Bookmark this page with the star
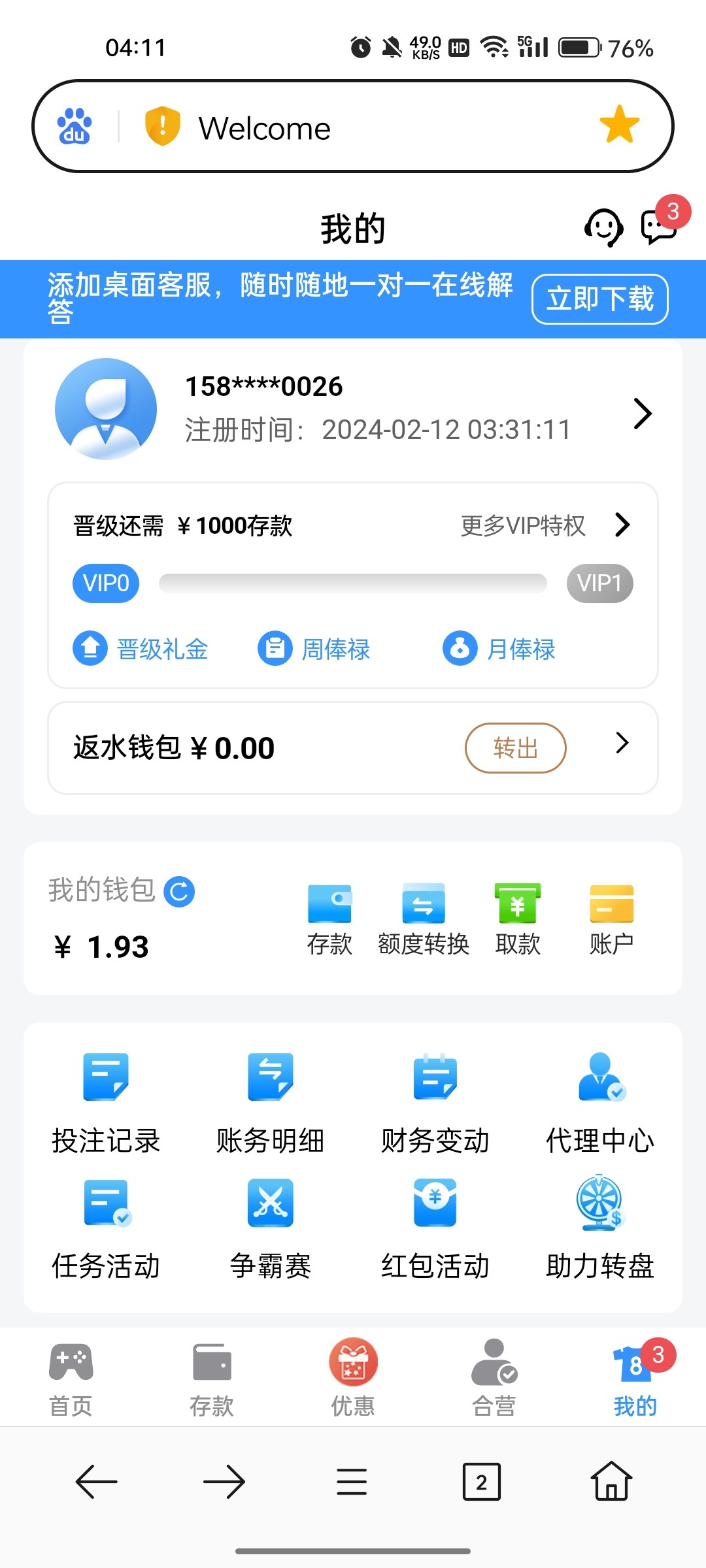 pos(619,125)
